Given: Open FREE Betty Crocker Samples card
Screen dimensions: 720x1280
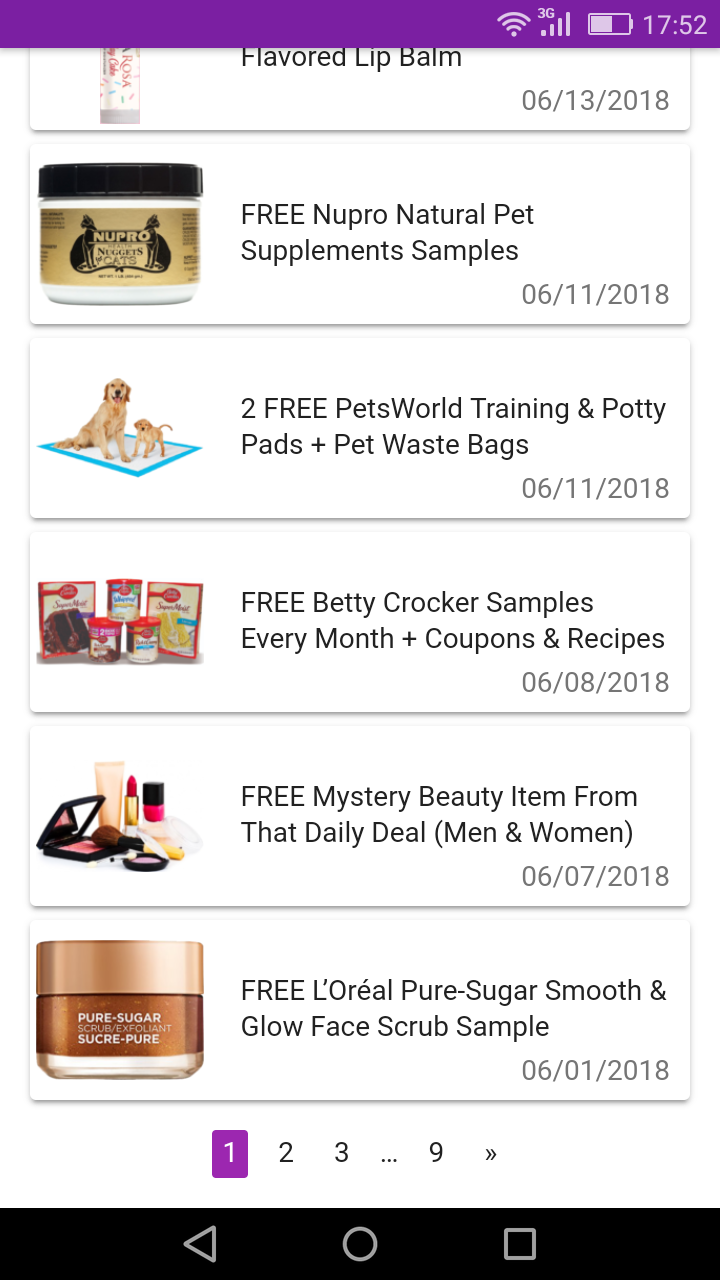Looking at the screenshot, I should coord(360,622).
